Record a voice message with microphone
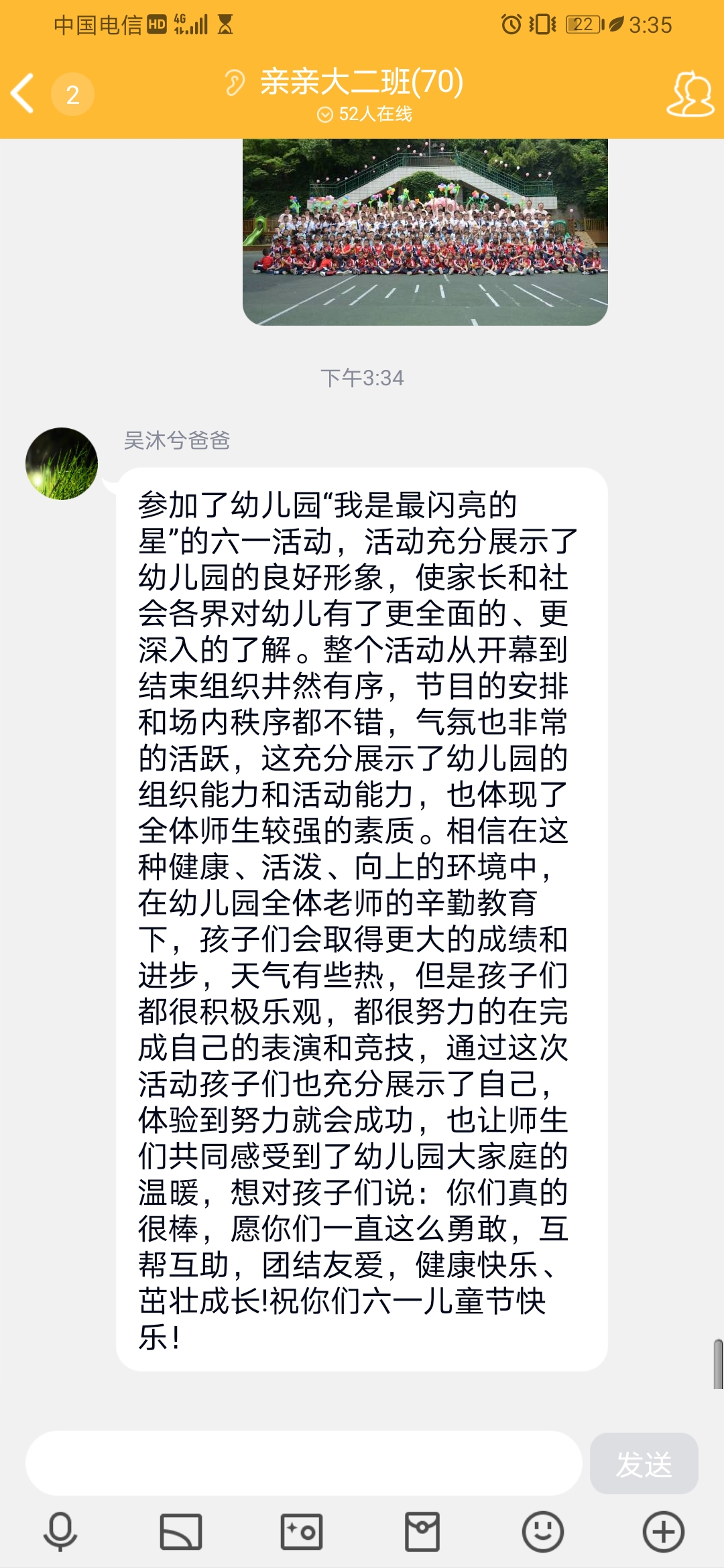The width and height of the screenshot is (724, 1568). click(60, 1532)
